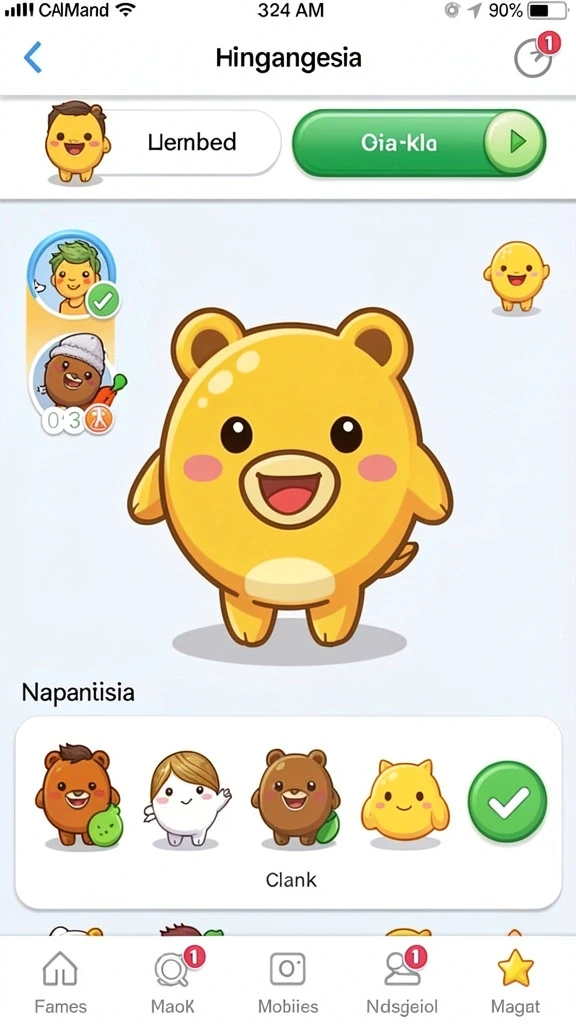Viewport: 576px width, 1024px height.
Task: Switch to the Fames home tab
Action: (x=60, y=981)
